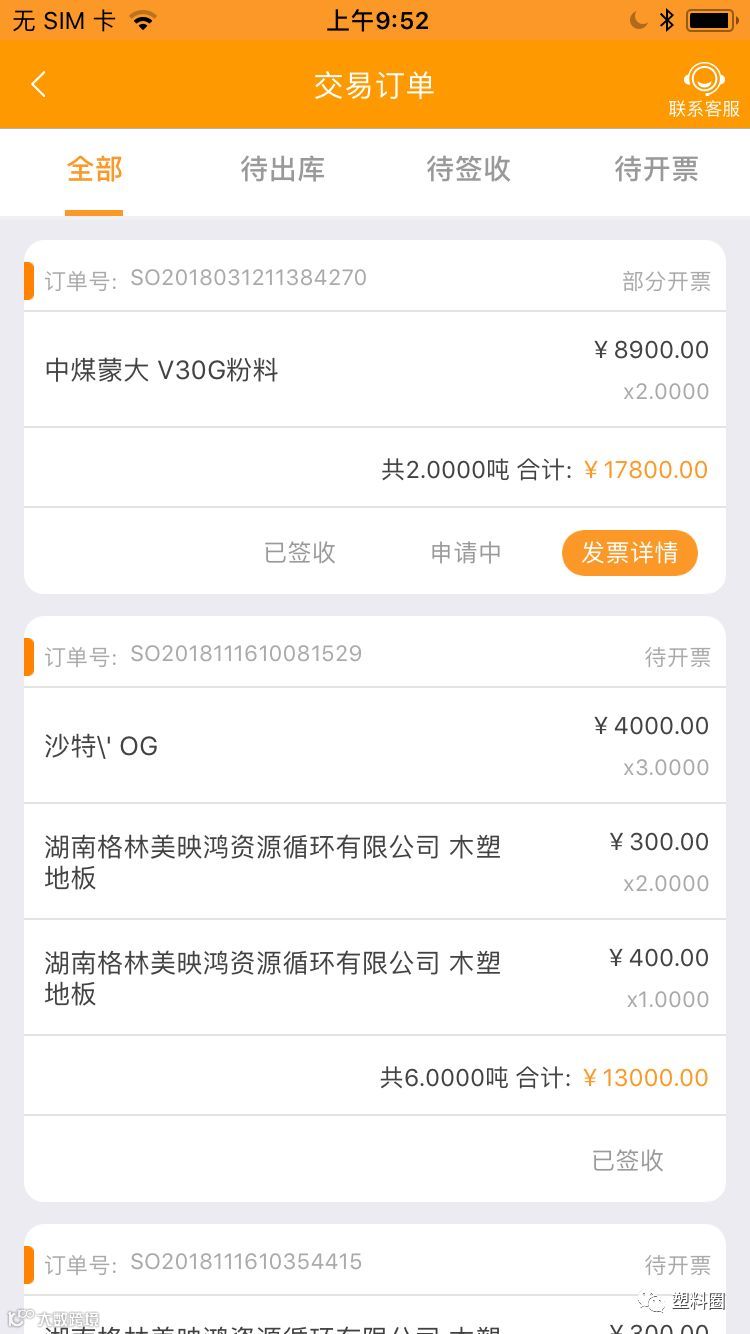Open order SO2018111610354415

pos(246,1262)
